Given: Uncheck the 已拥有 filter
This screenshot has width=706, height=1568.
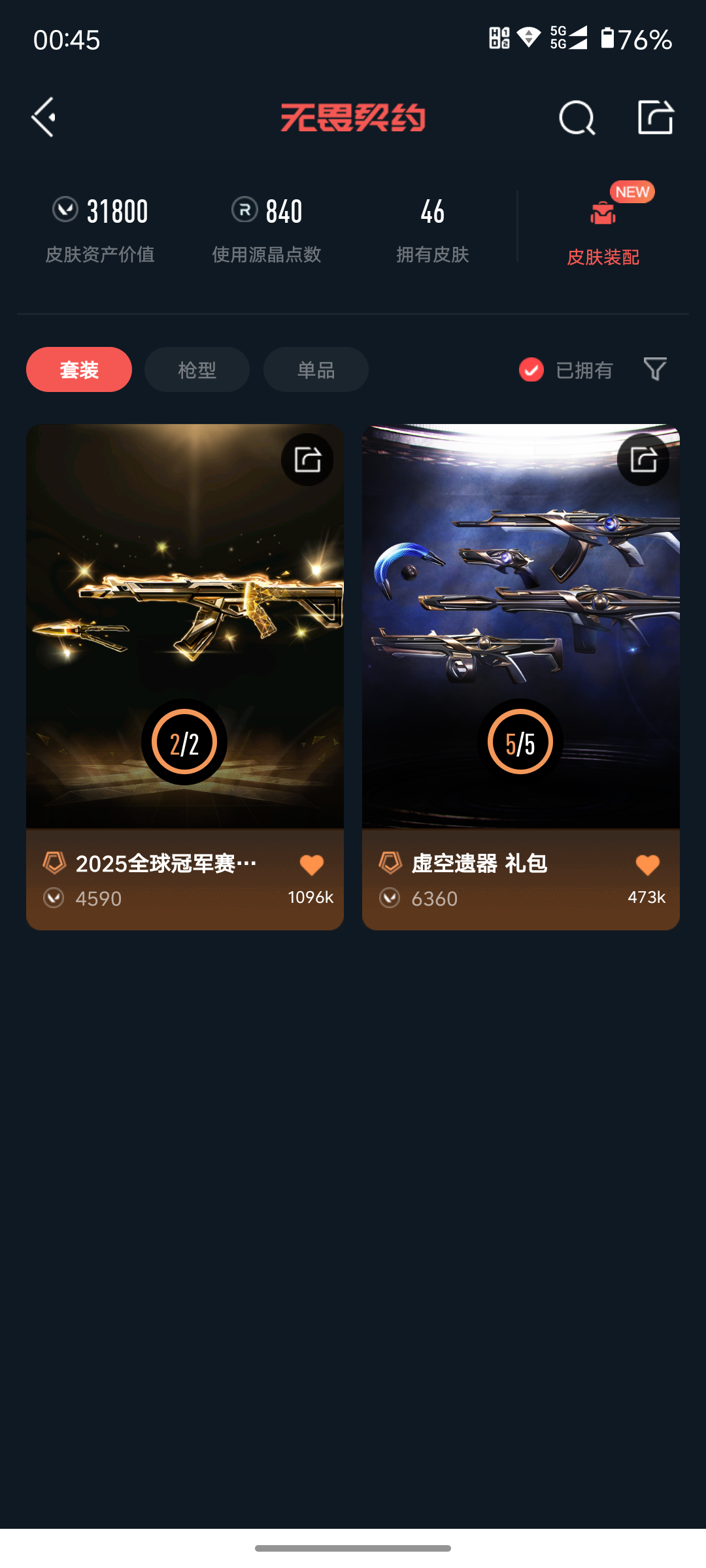Looking at the screenshot, I should tap(531, 370).
